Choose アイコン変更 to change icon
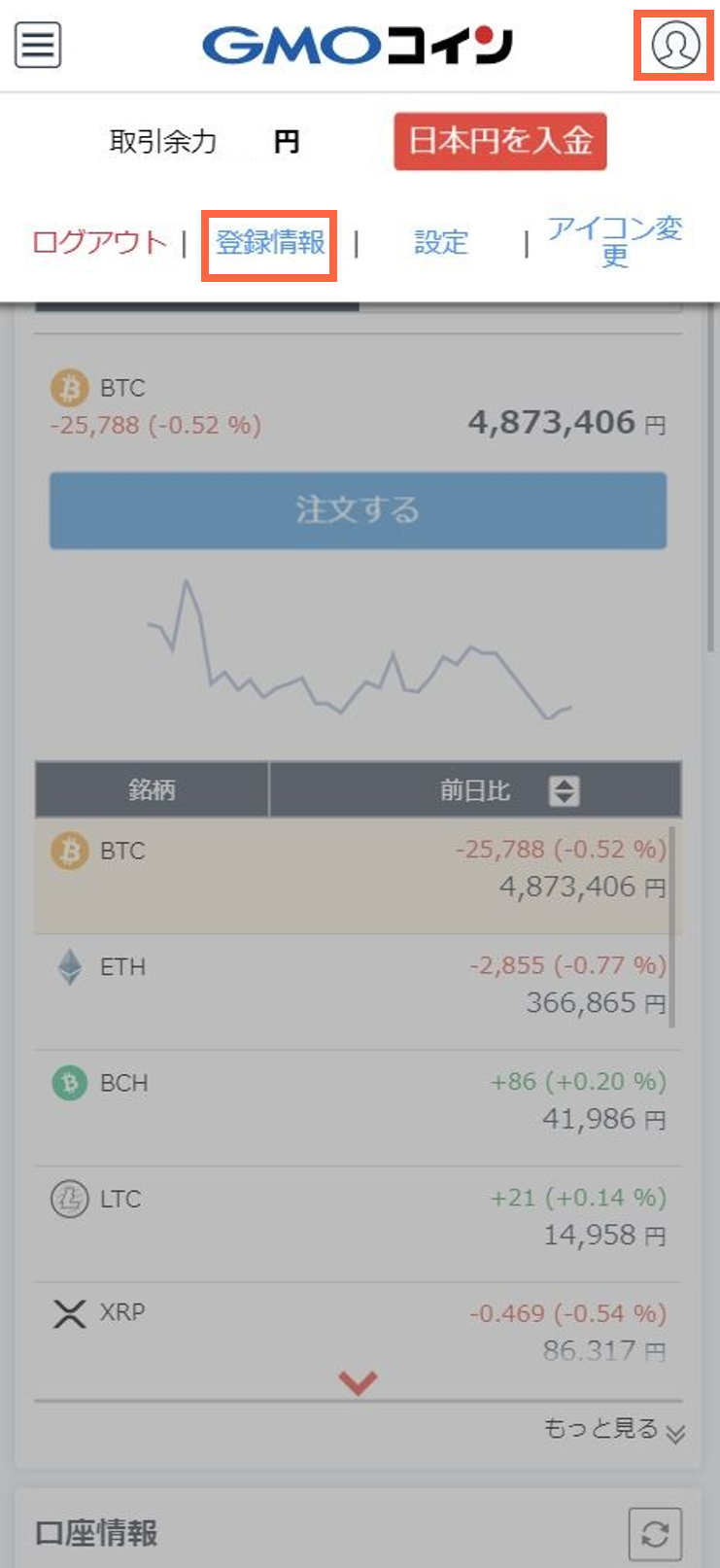The height and width of the screenshot is (1568, 720). pyautogui.click(x=614, y=242)
